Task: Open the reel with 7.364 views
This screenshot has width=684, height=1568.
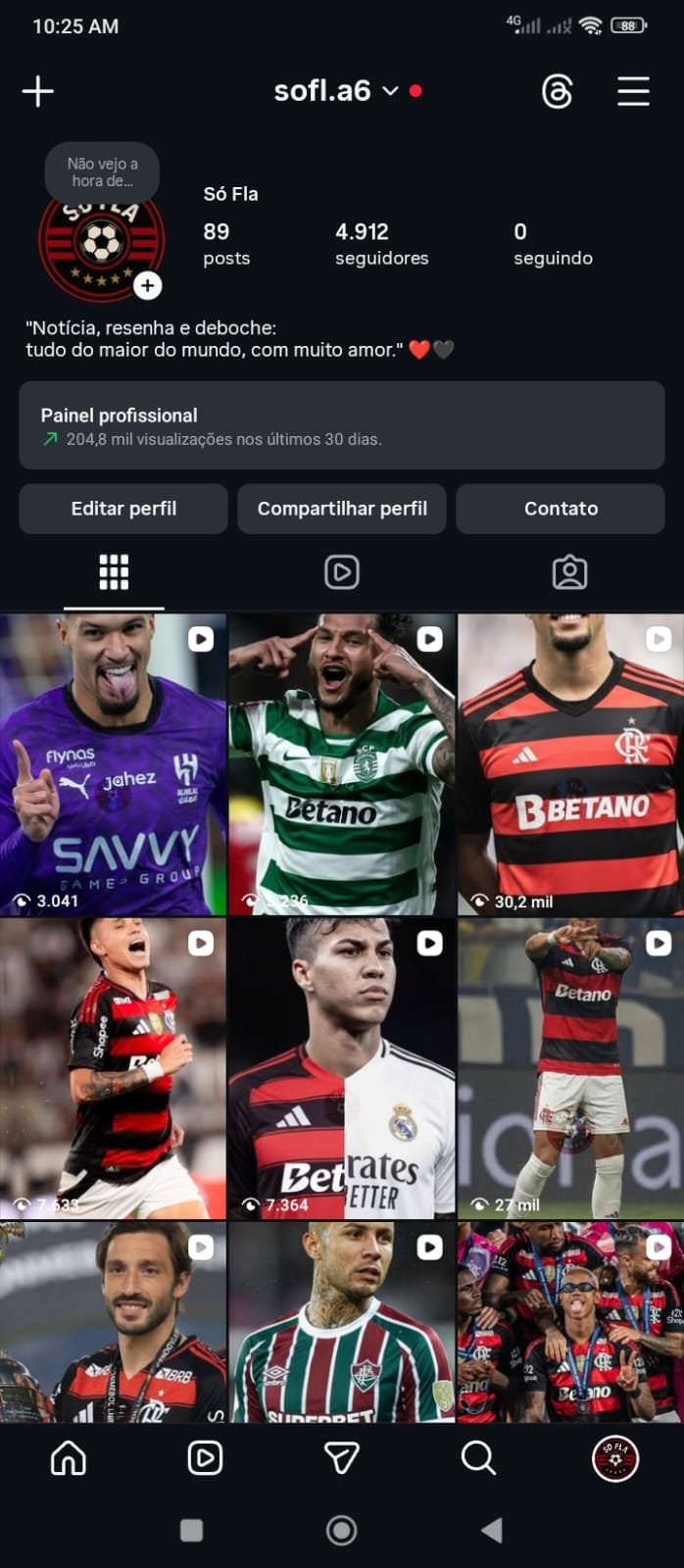Action: pyautogui.click(x=342, y=1068)
